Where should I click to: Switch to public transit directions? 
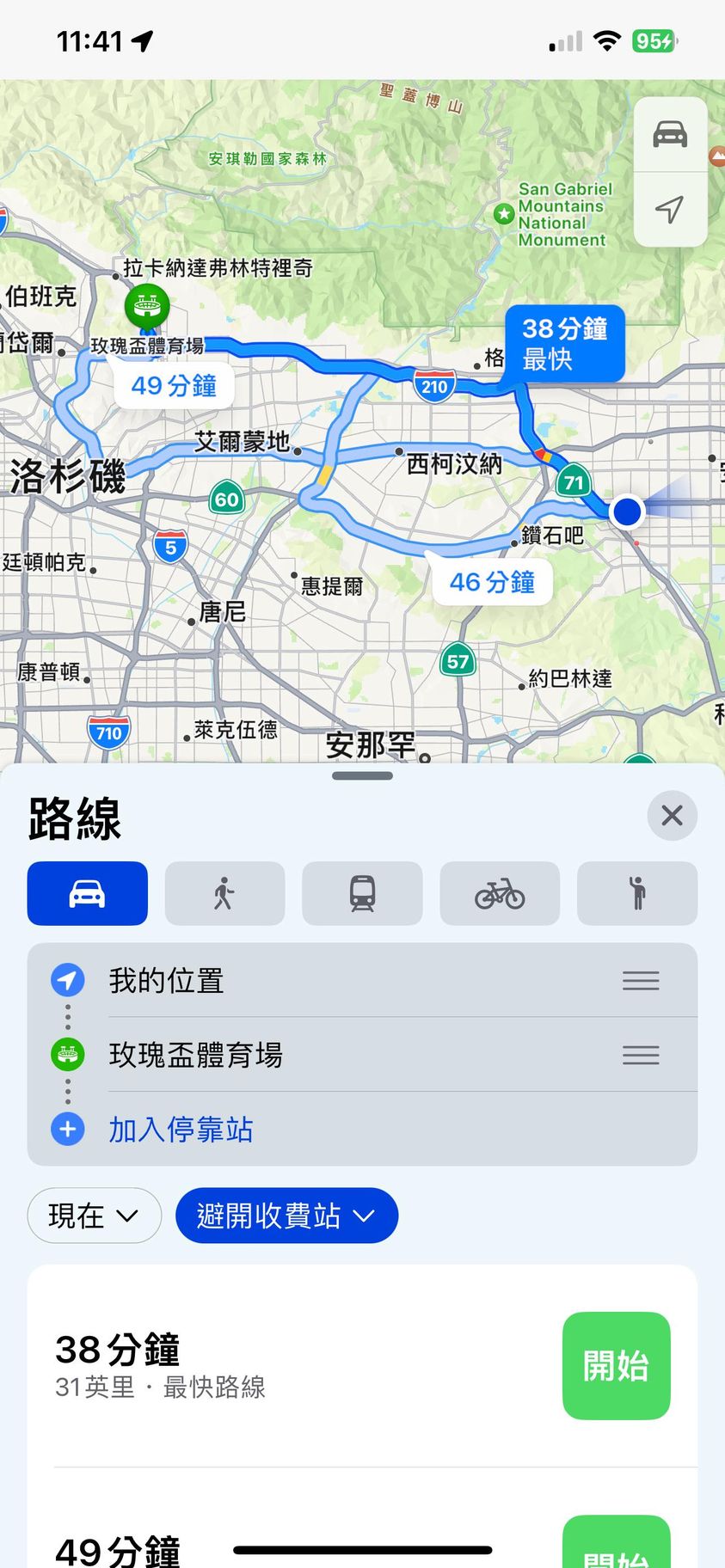point(362,893)
